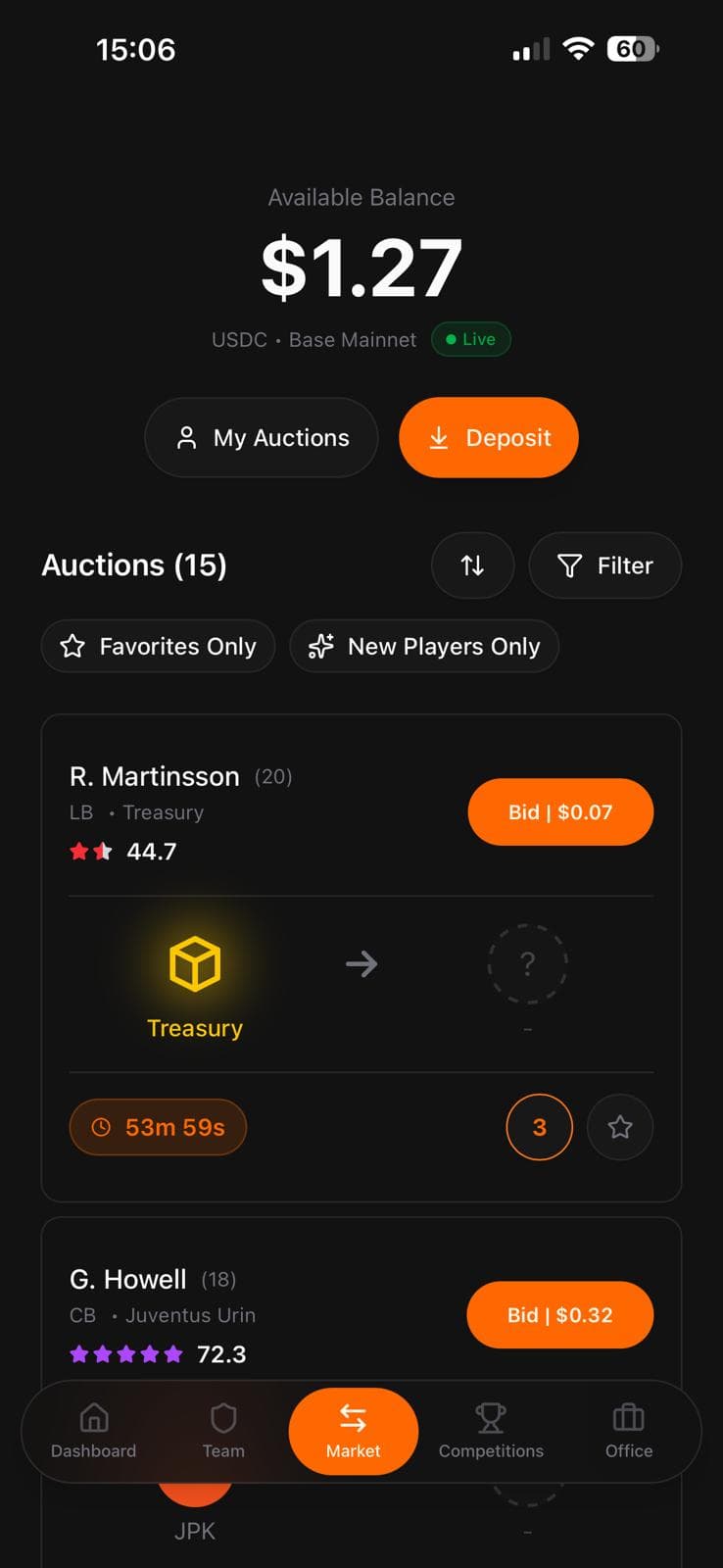The image size is (723, 1568).
Task: Open the Filter panel
Action: [604, 565]
